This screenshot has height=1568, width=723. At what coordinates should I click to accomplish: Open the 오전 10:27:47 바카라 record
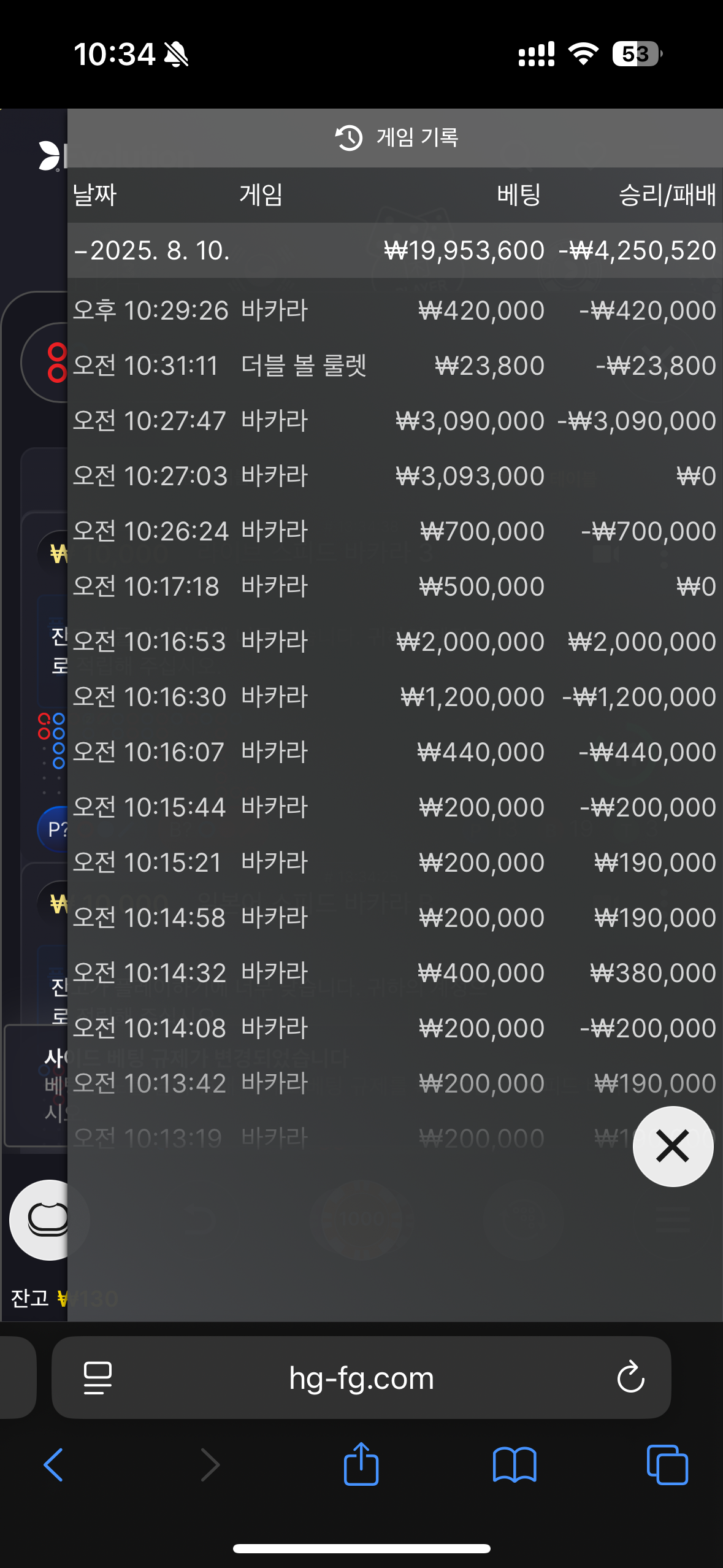tap(395, 421)
